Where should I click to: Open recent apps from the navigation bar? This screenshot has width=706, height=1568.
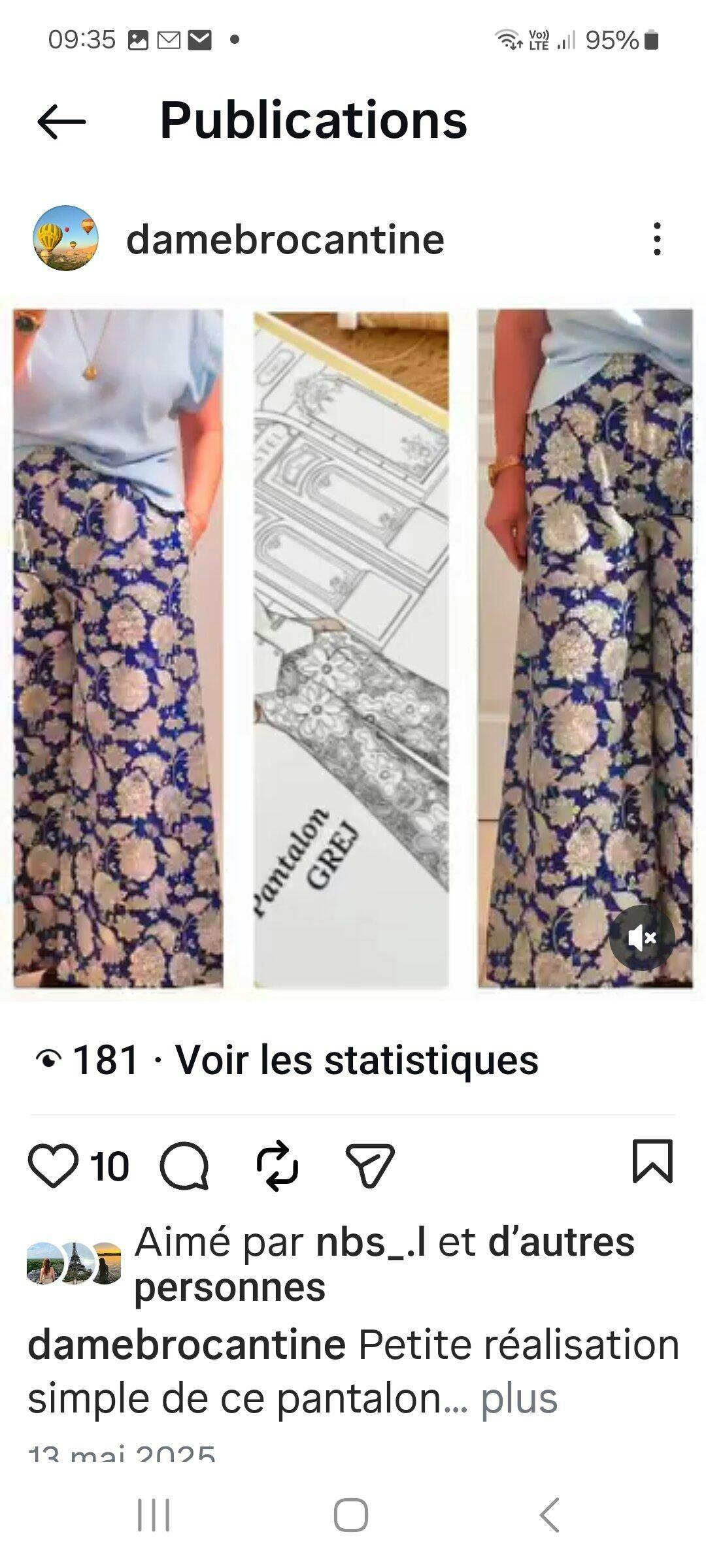154,1514
